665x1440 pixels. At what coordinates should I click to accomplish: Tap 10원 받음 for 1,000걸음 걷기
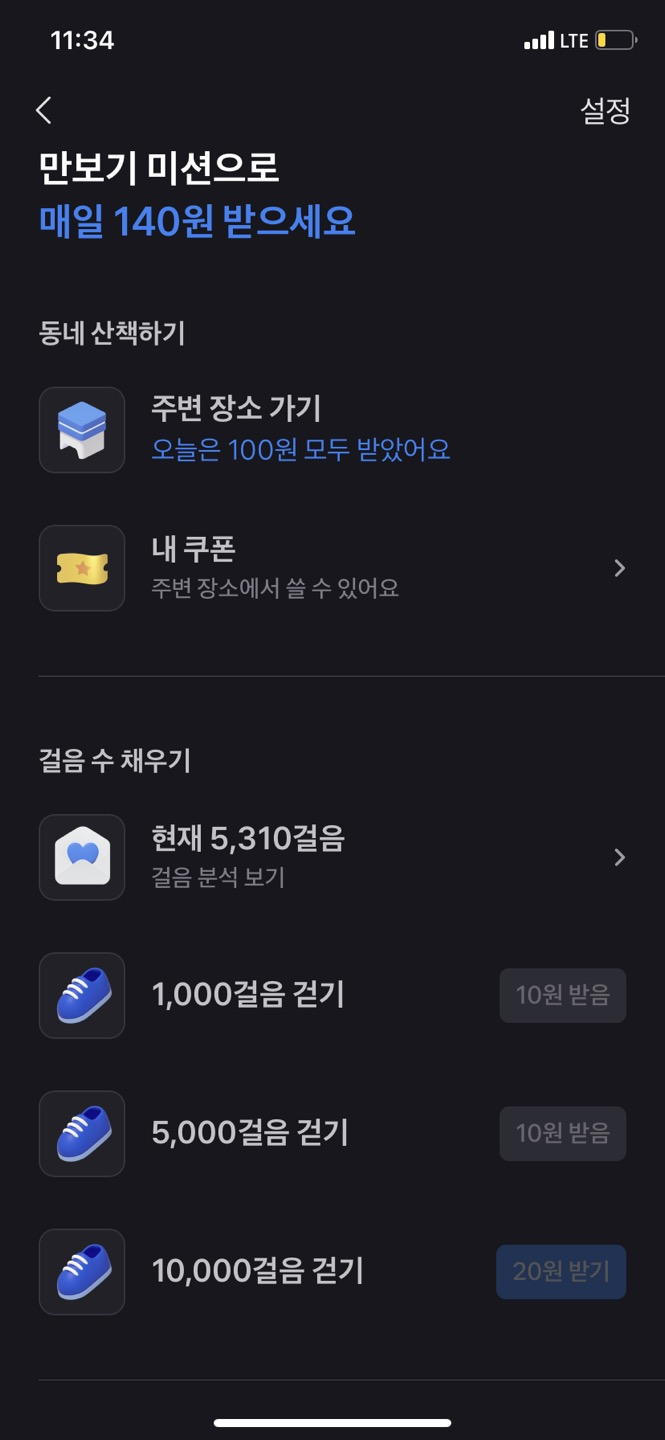pyautogui.click(x=563, y=995)
